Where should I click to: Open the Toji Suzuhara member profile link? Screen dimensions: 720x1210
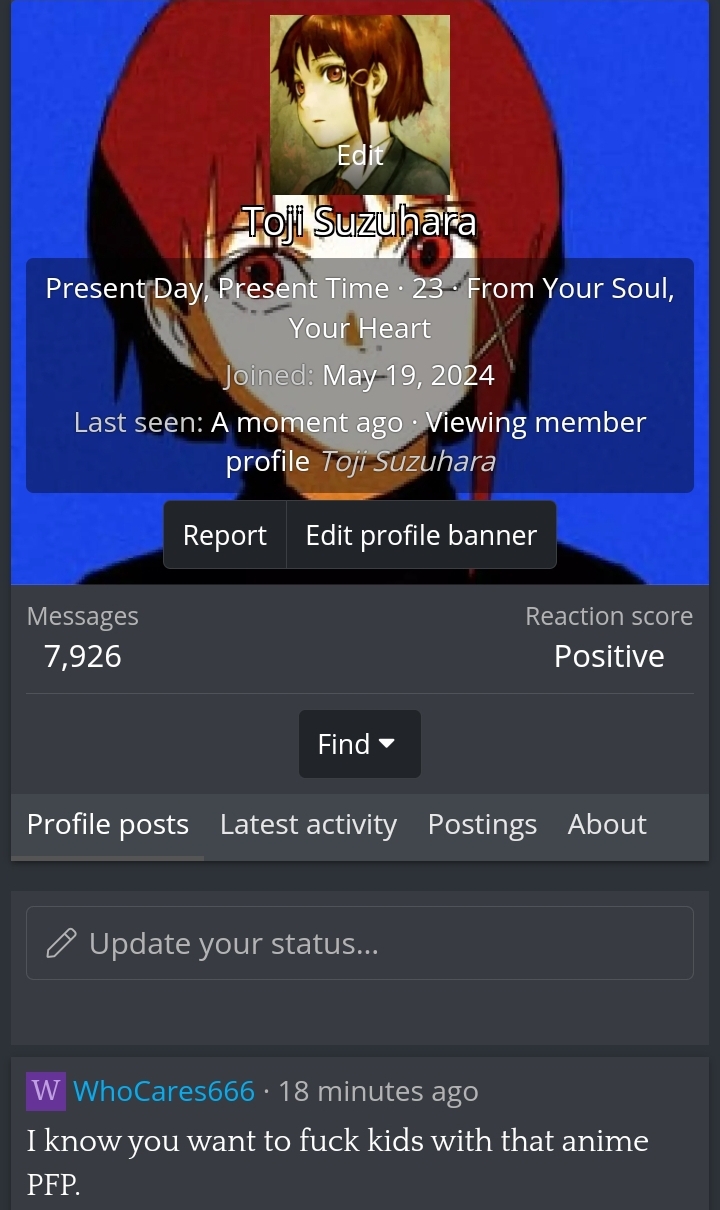tap(407, 462)
